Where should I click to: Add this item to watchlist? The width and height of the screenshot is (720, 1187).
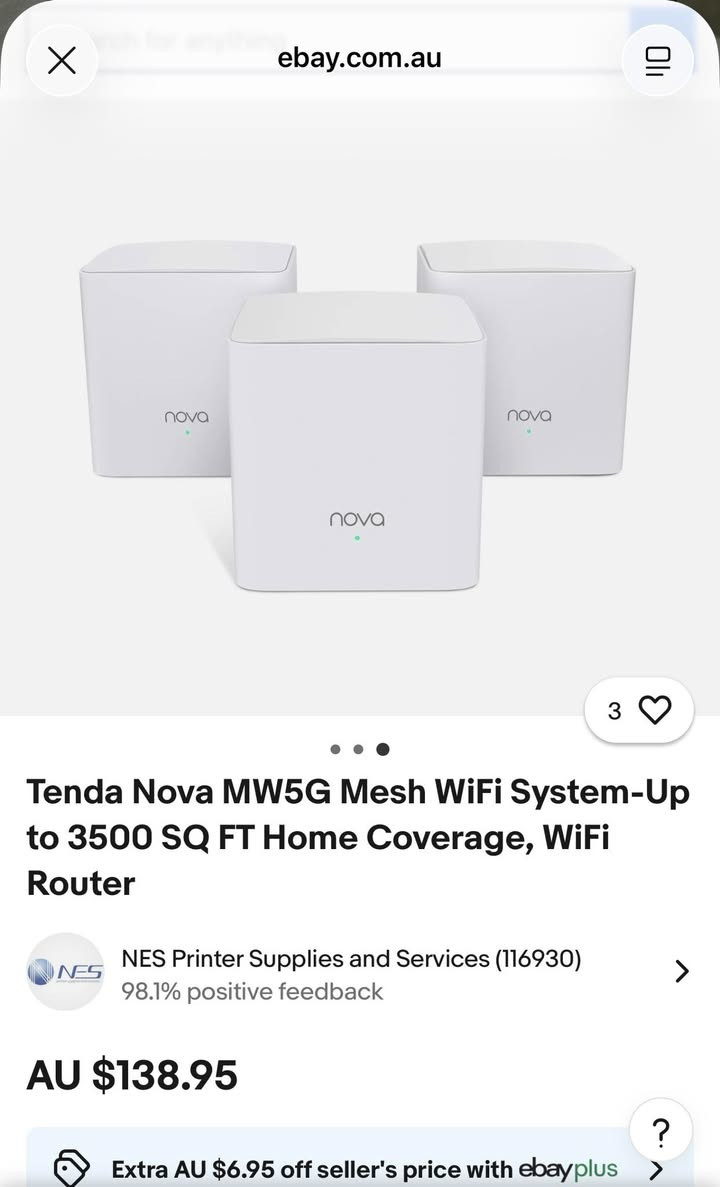pyautogui.click(x=639, y=710)
